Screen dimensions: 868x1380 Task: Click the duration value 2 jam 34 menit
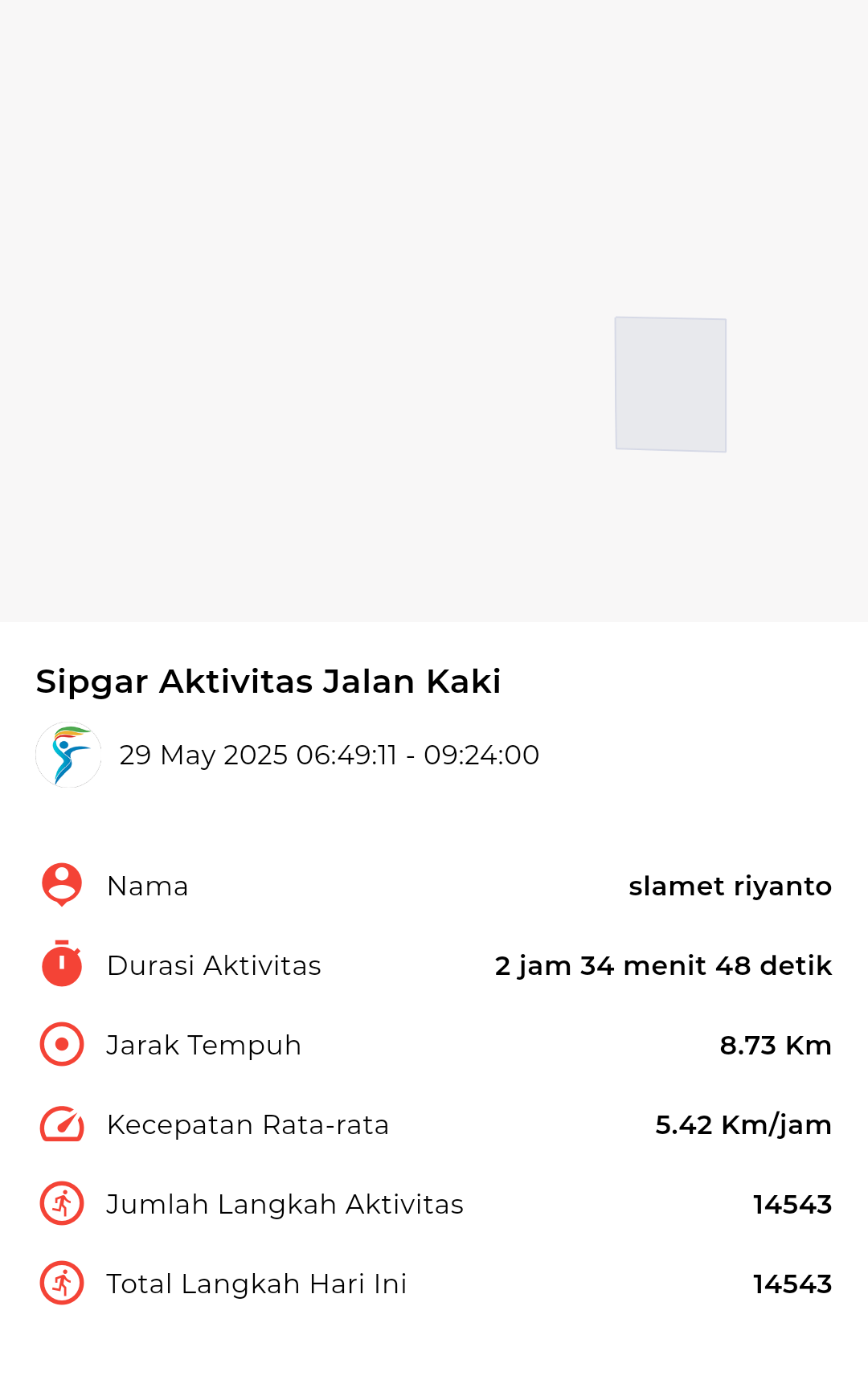664,965
